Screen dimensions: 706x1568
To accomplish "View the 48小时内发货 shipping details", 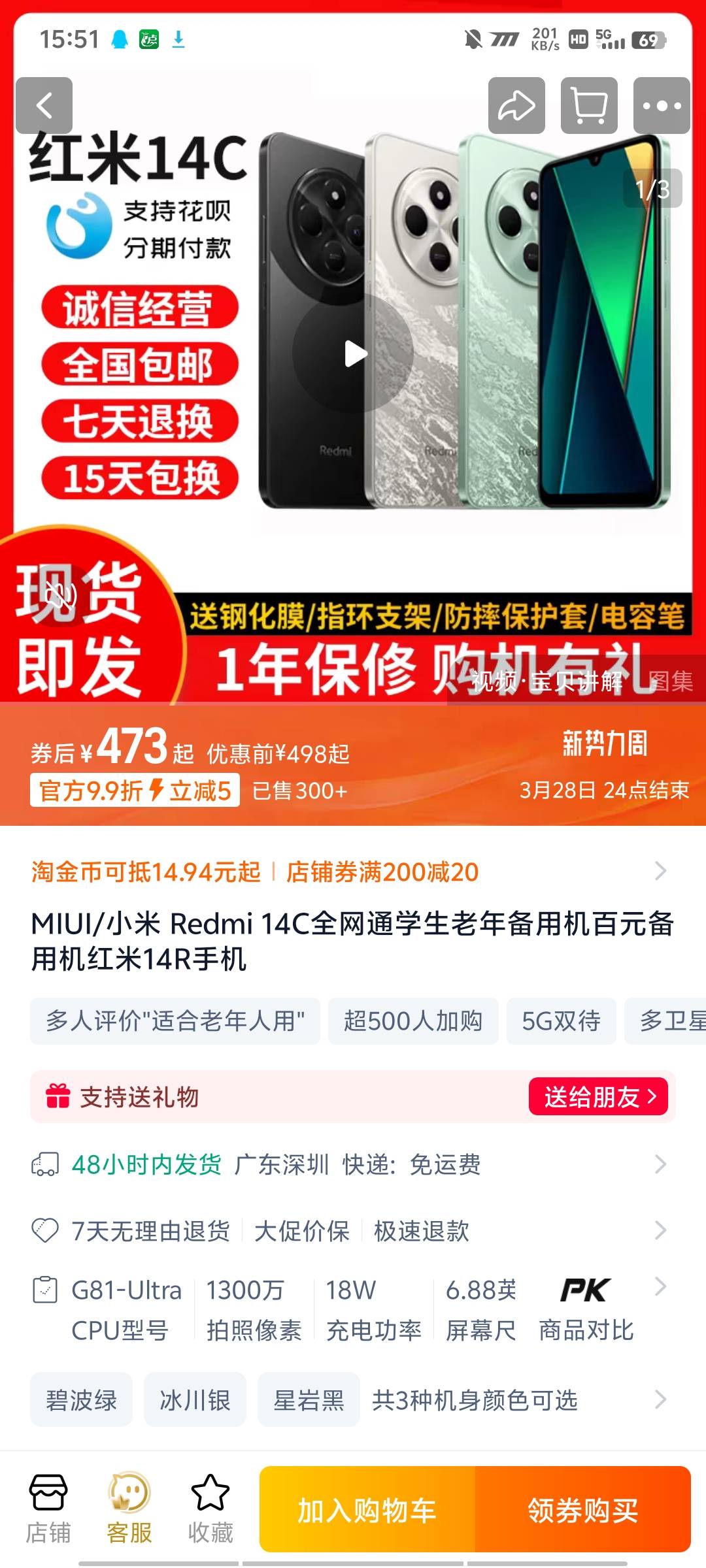I will [353, 1164].
